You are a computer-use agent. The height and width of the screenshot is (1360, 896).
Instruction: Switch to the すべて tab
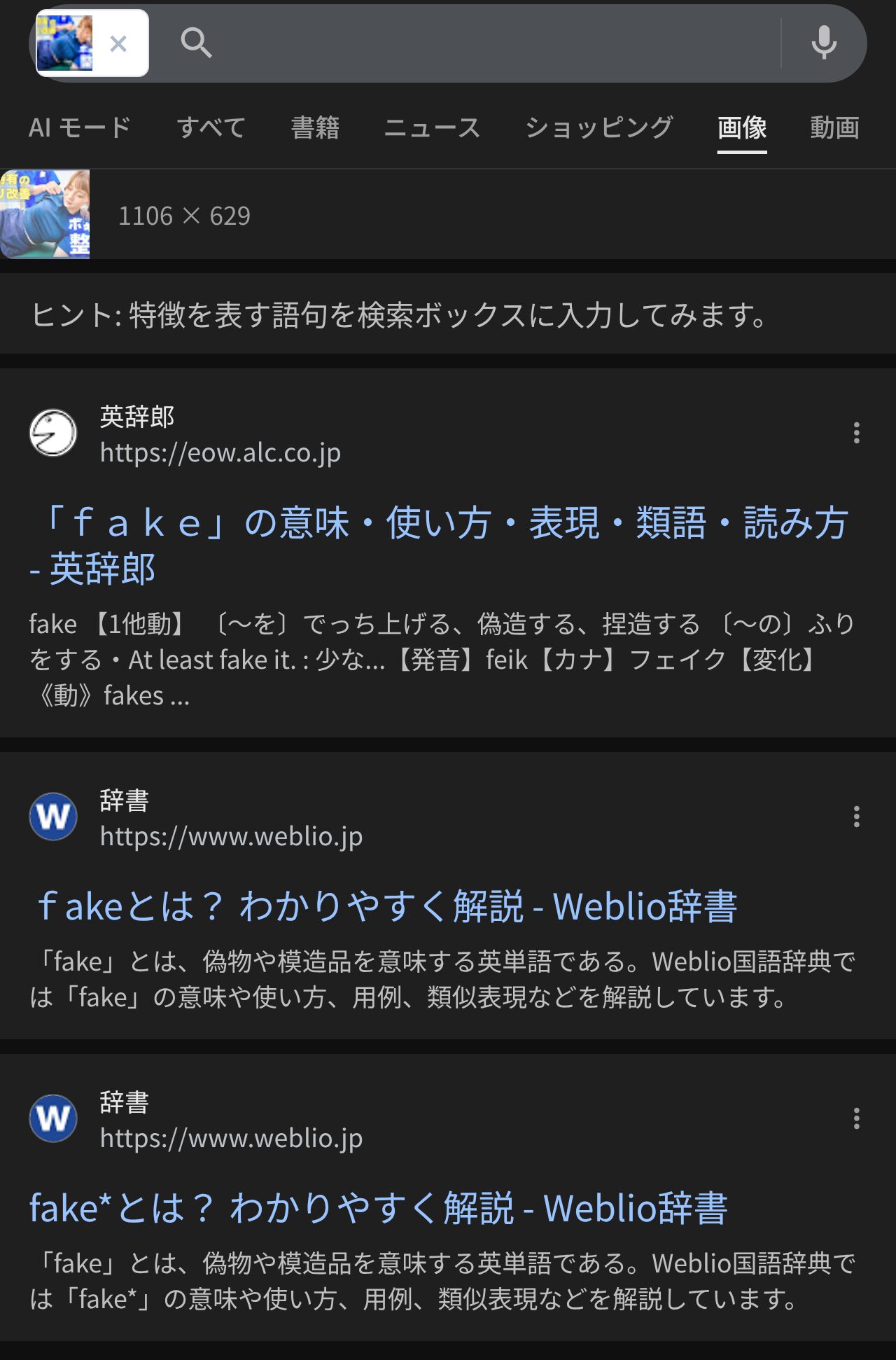(211, 127)
